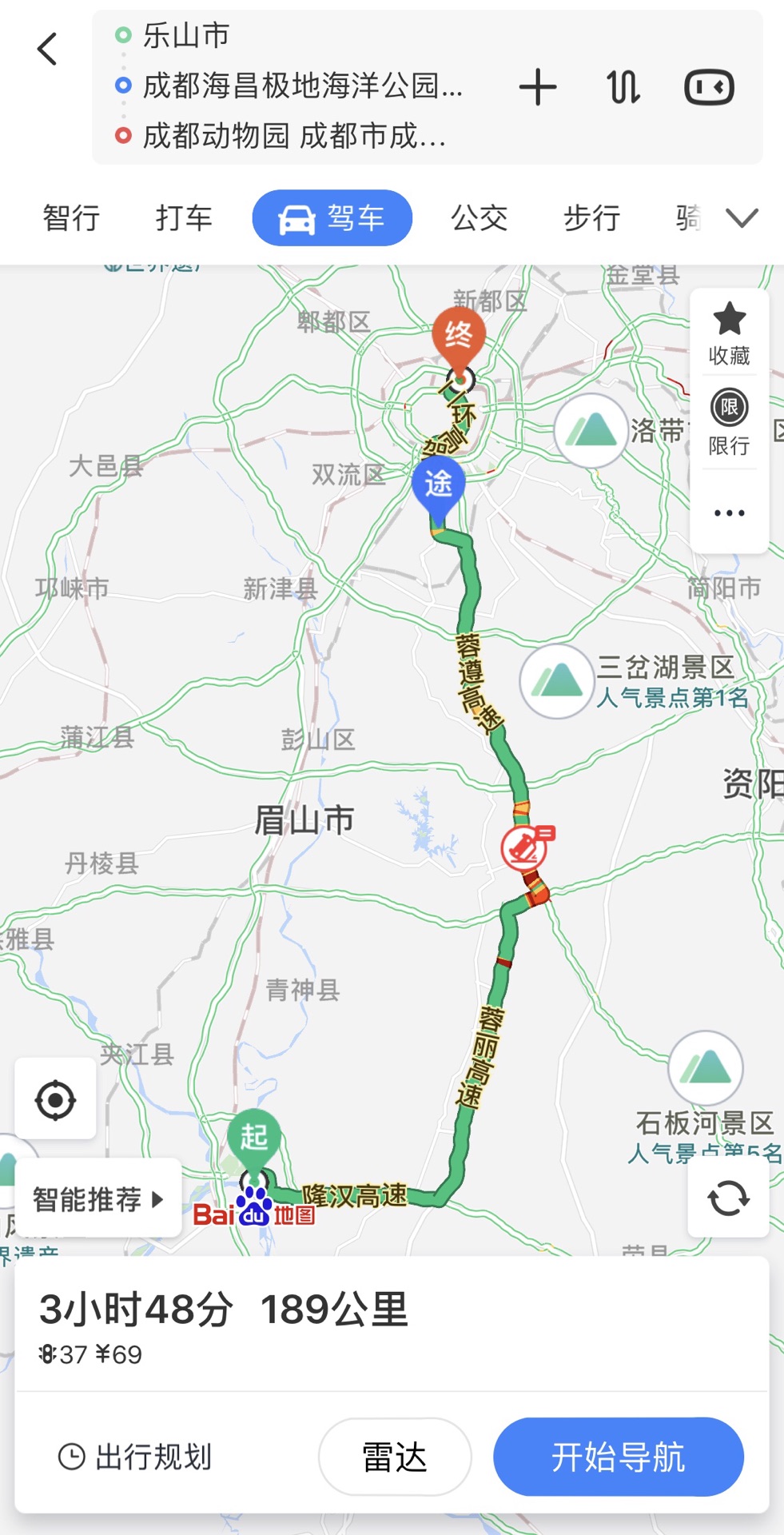The height and width of the screenshot is (1535, 784).
Task: Edit the destination 成都动物园
Action: coord(293,136)
